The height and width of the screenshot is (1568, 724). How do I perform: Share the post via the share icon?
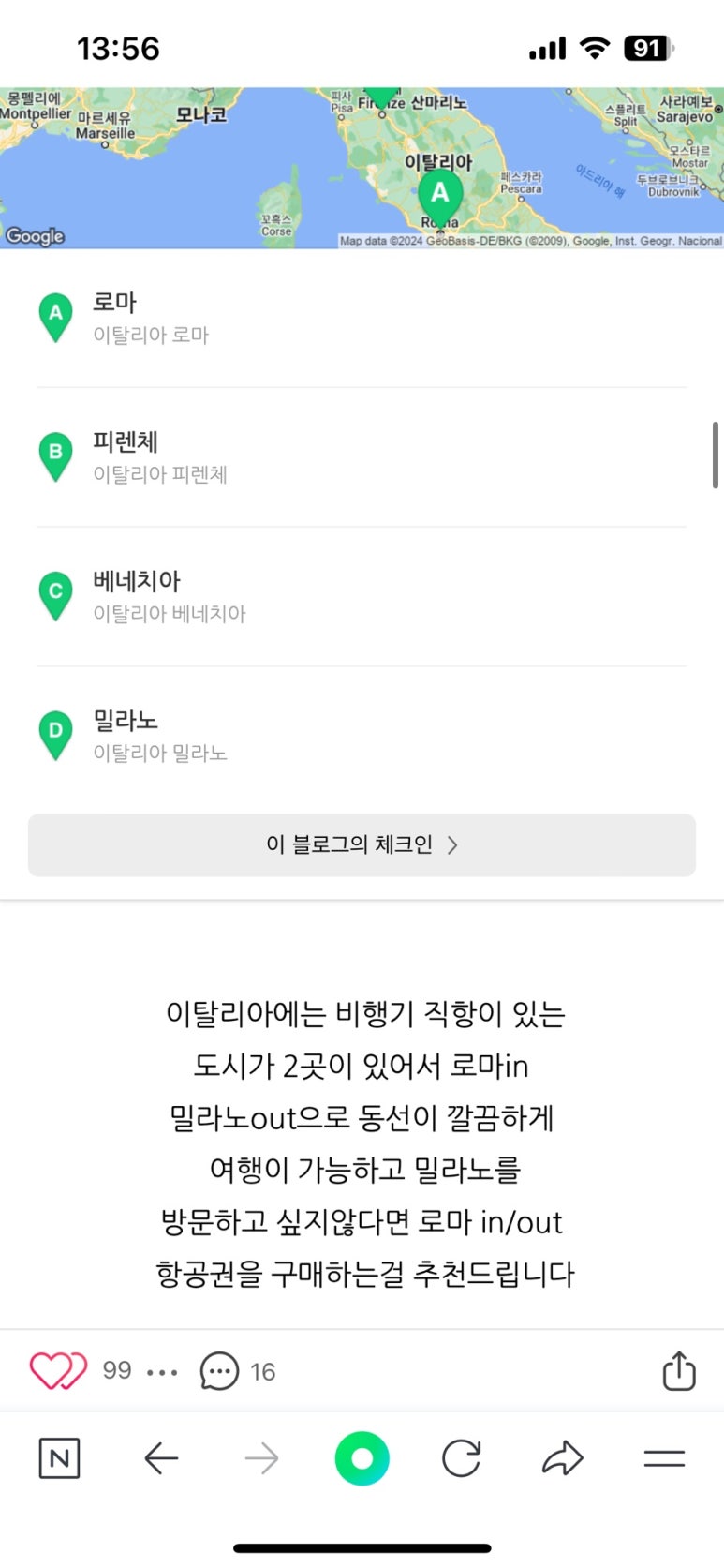click(x=679, y=1371)
